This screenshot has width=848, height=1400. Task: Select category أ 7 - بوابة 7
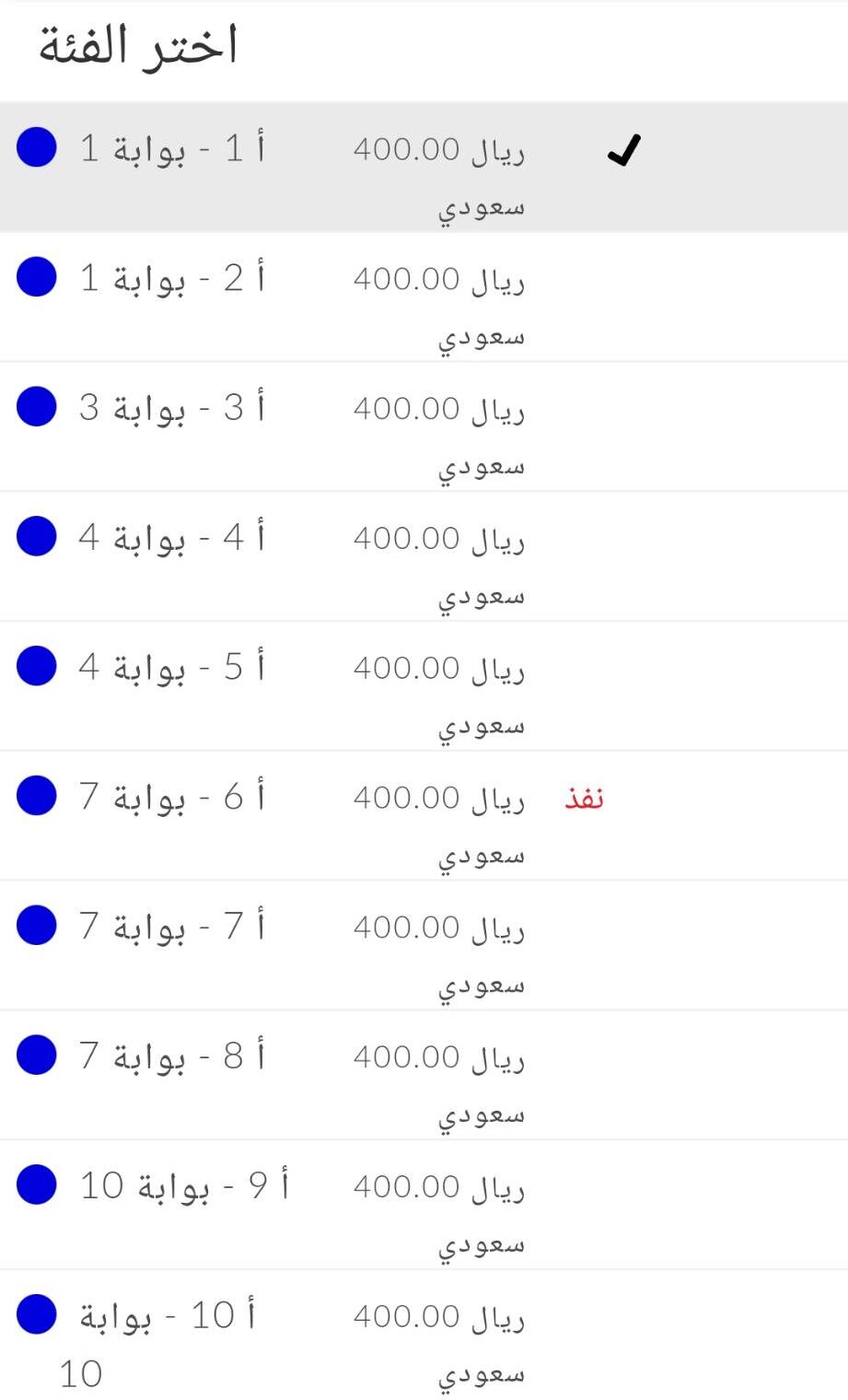tap(424, 946)
